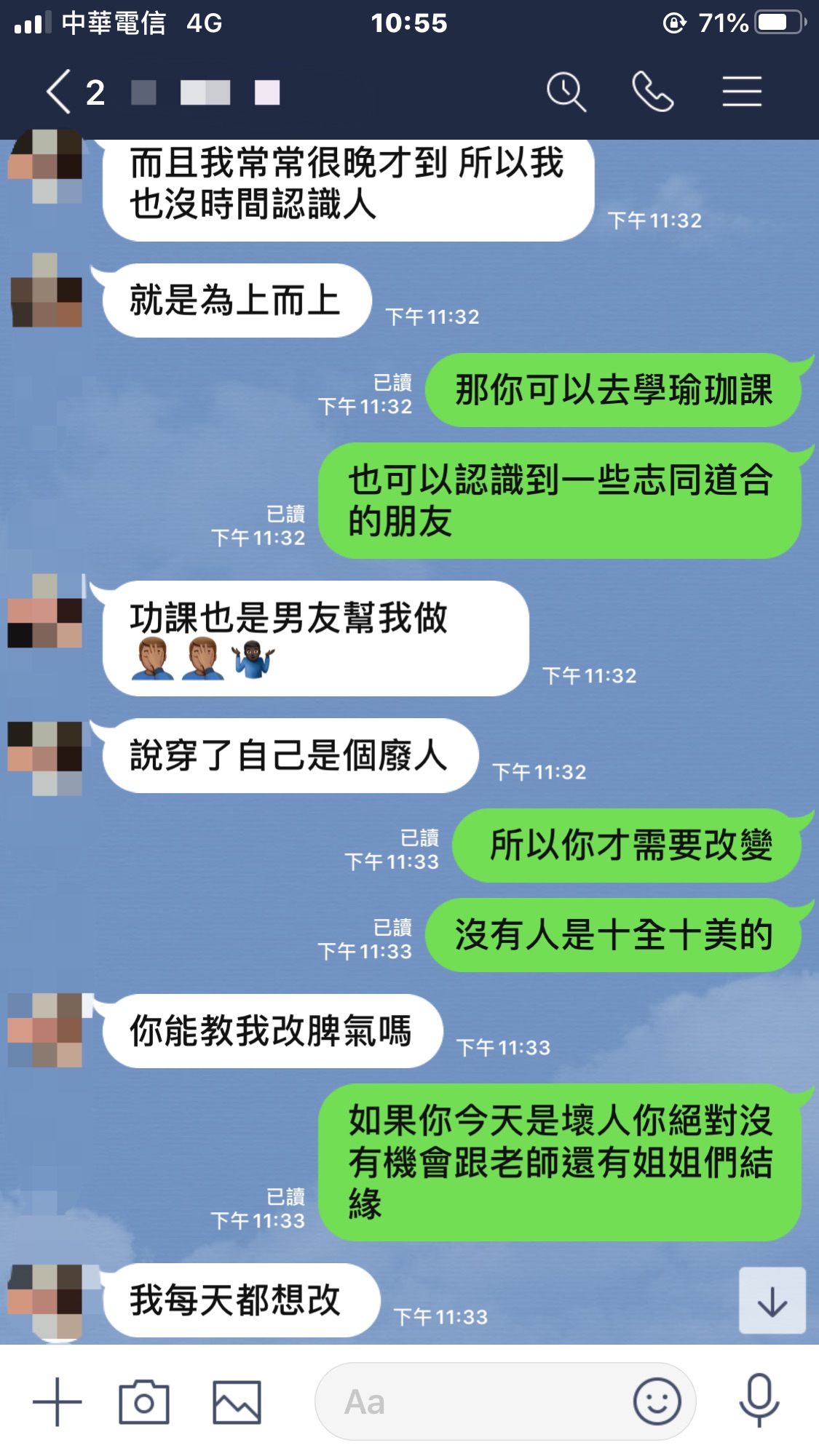Start a voice call
Viewport: 819px width, 1456px height.
pyautogui.click(x=653, y=92)
